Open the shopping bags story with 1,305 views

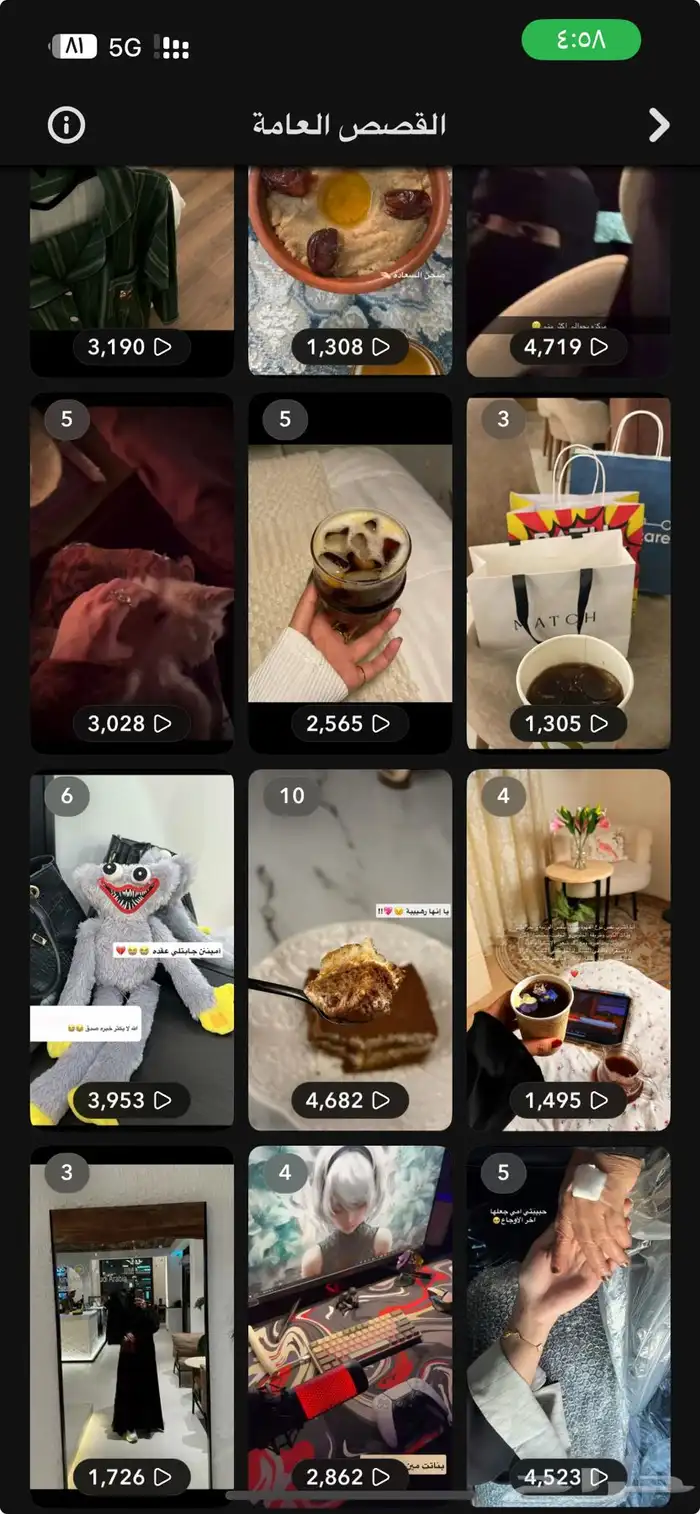coord(568,570)
